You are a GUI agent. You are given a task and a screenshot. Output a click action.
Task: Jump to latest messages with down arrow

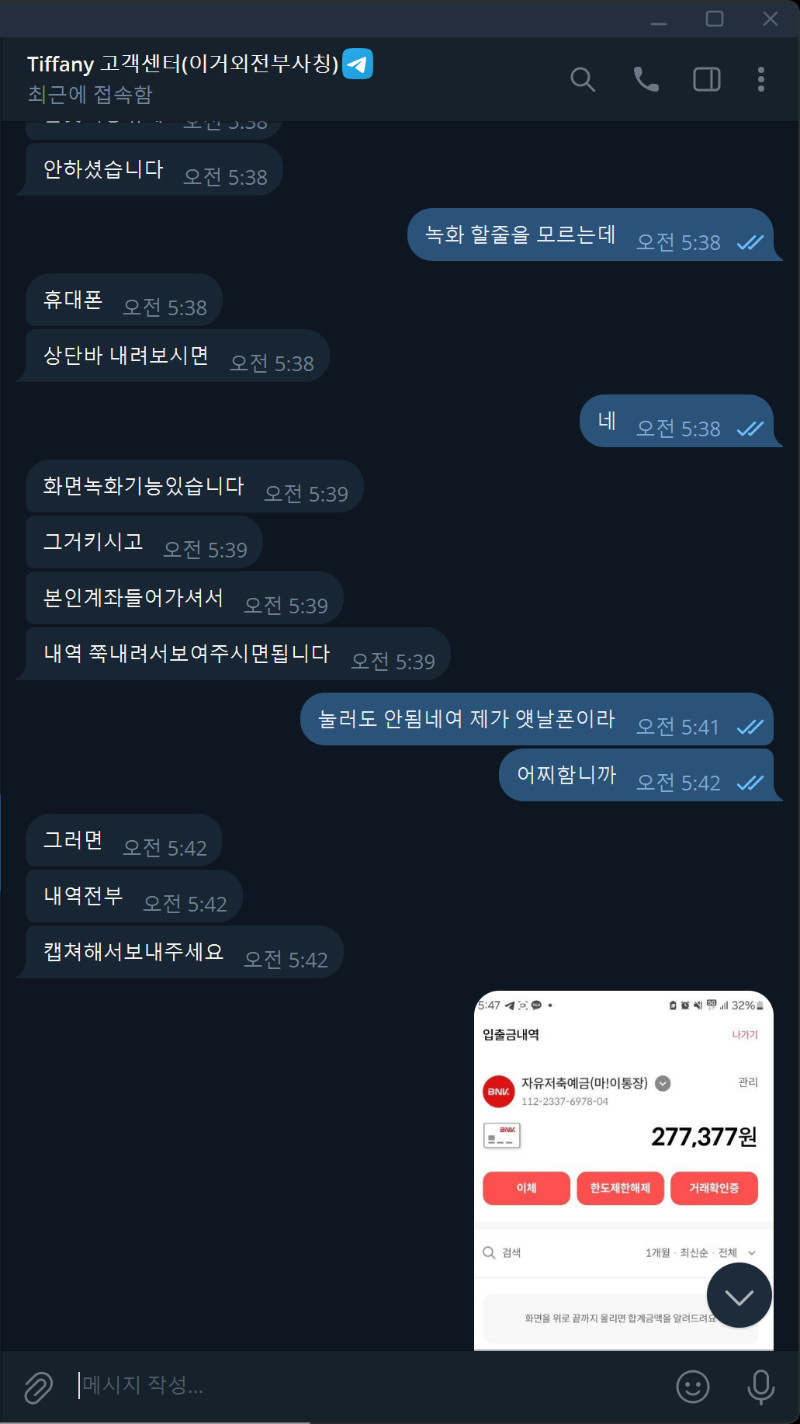click(739, 1296)
